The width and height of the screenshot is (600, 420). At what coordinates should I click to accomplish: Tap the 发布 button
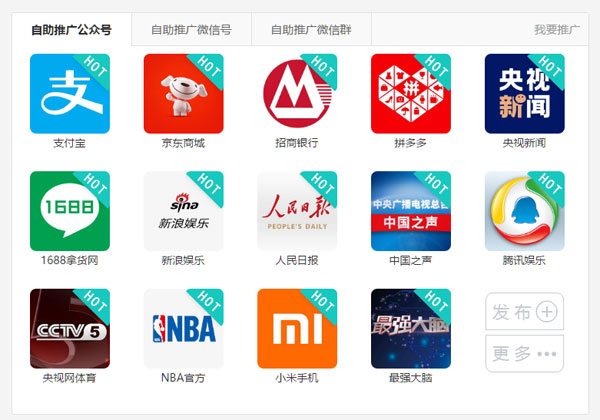pyautogui.click(x=524, y=312)
